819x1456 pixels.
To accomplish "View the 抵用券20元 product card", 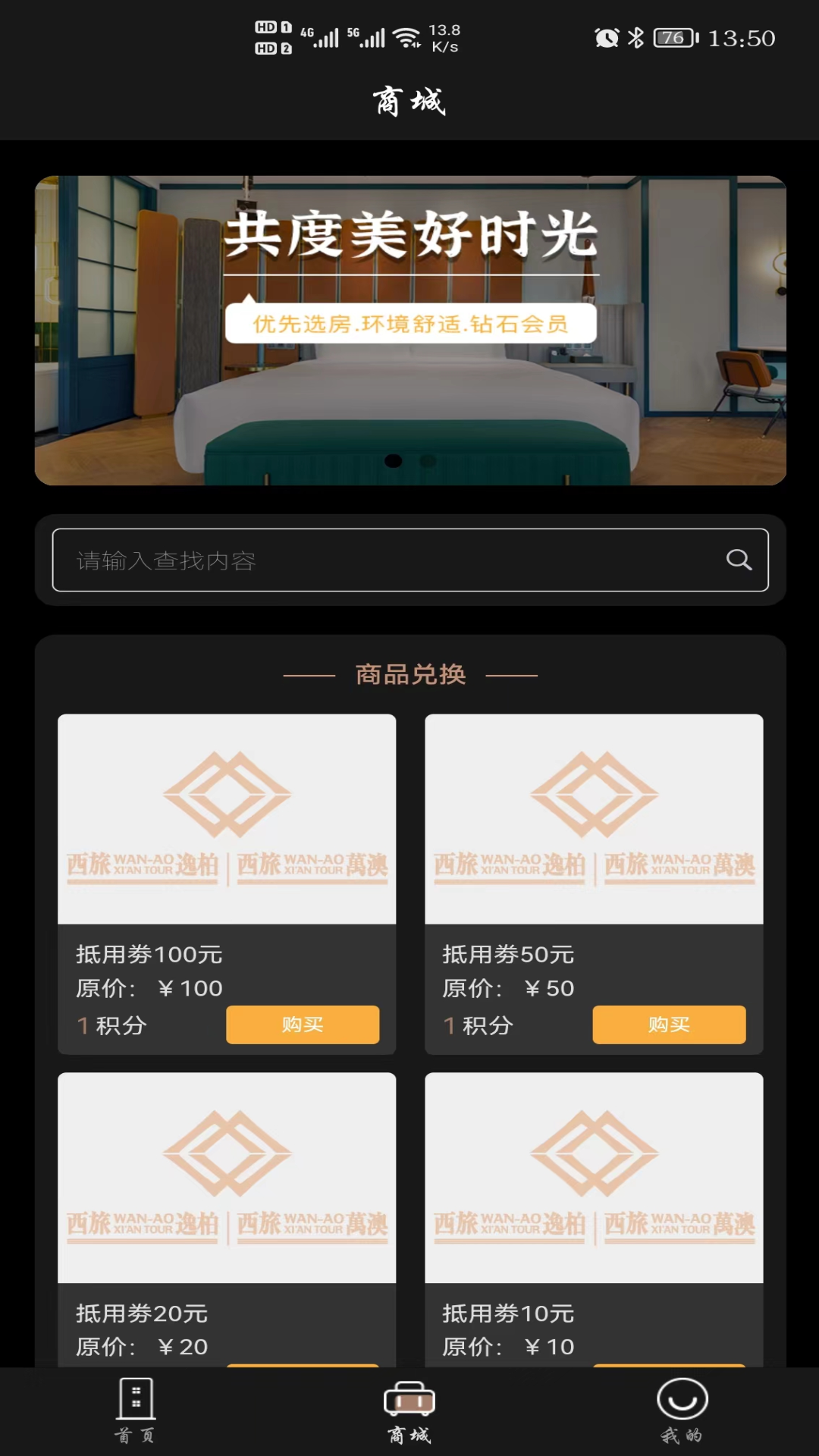I will click(226, 1177).
